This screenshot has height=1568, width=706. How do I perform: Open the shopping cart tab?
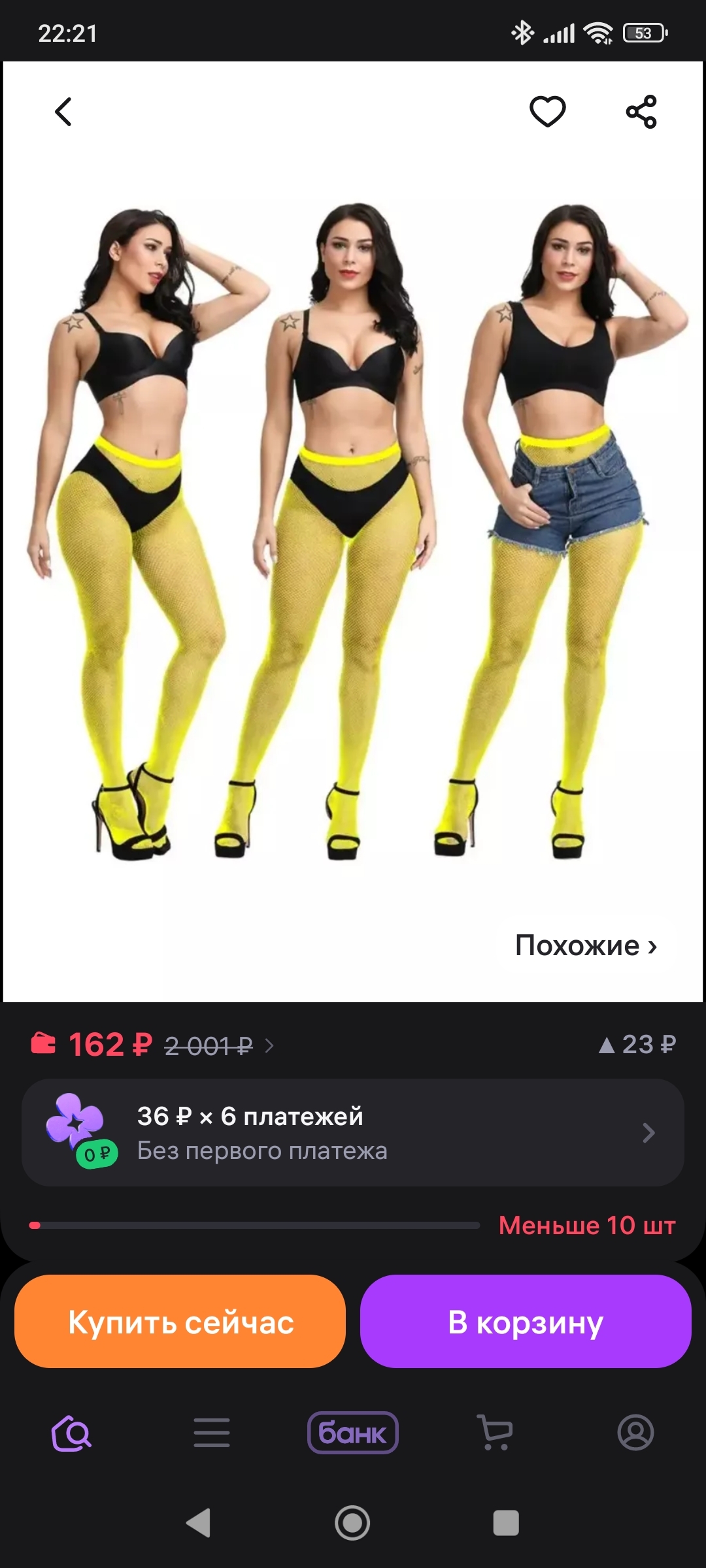pyautogui.click(x=495, y=1433)
